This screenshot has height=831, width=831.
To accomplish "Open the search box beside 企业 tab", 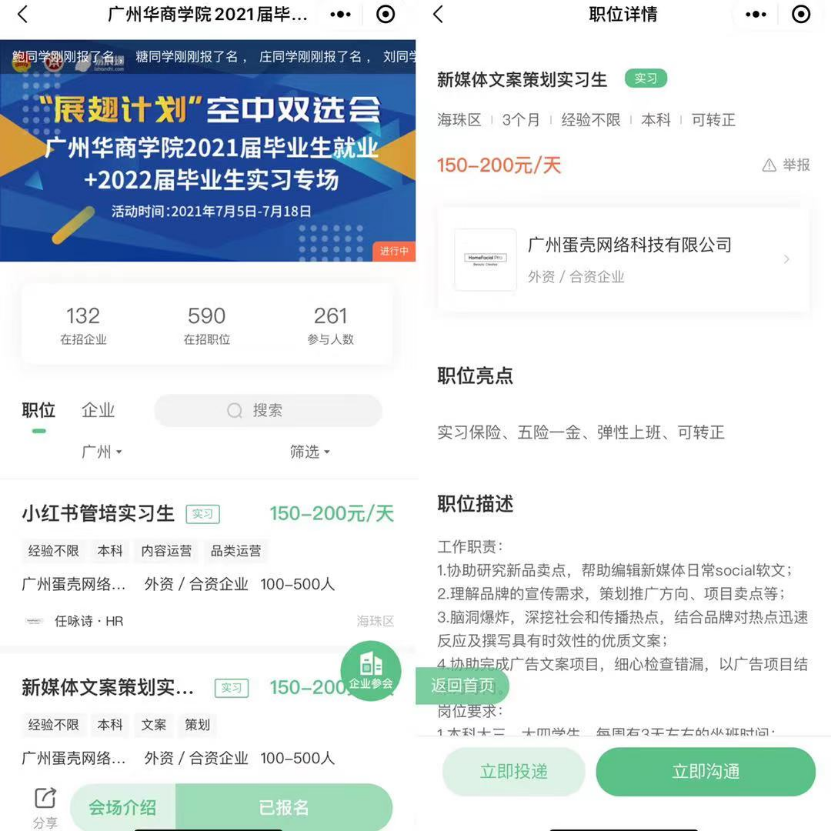I will click(268, 410).
